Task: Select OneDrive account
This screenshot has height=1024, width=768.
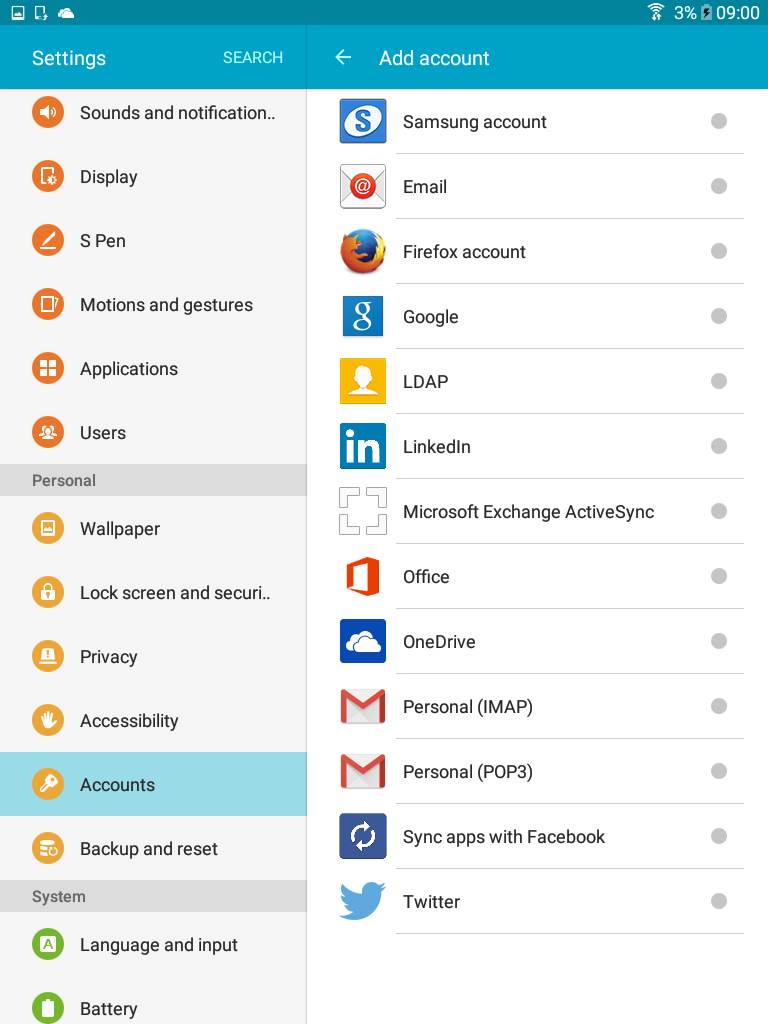Action: coord(439,642)
